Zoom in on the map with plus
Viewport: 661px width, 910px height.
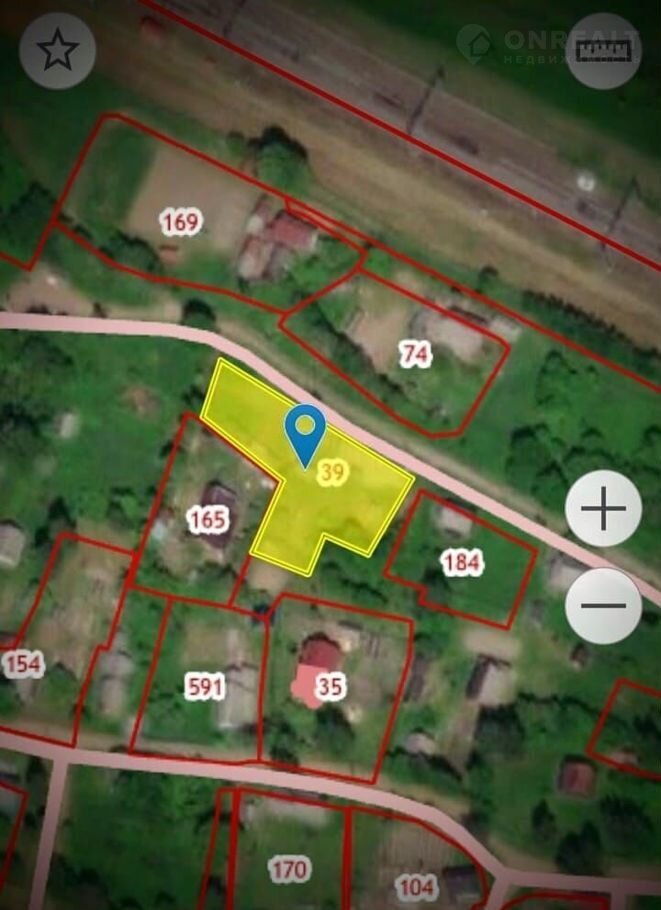coord(603,509)
